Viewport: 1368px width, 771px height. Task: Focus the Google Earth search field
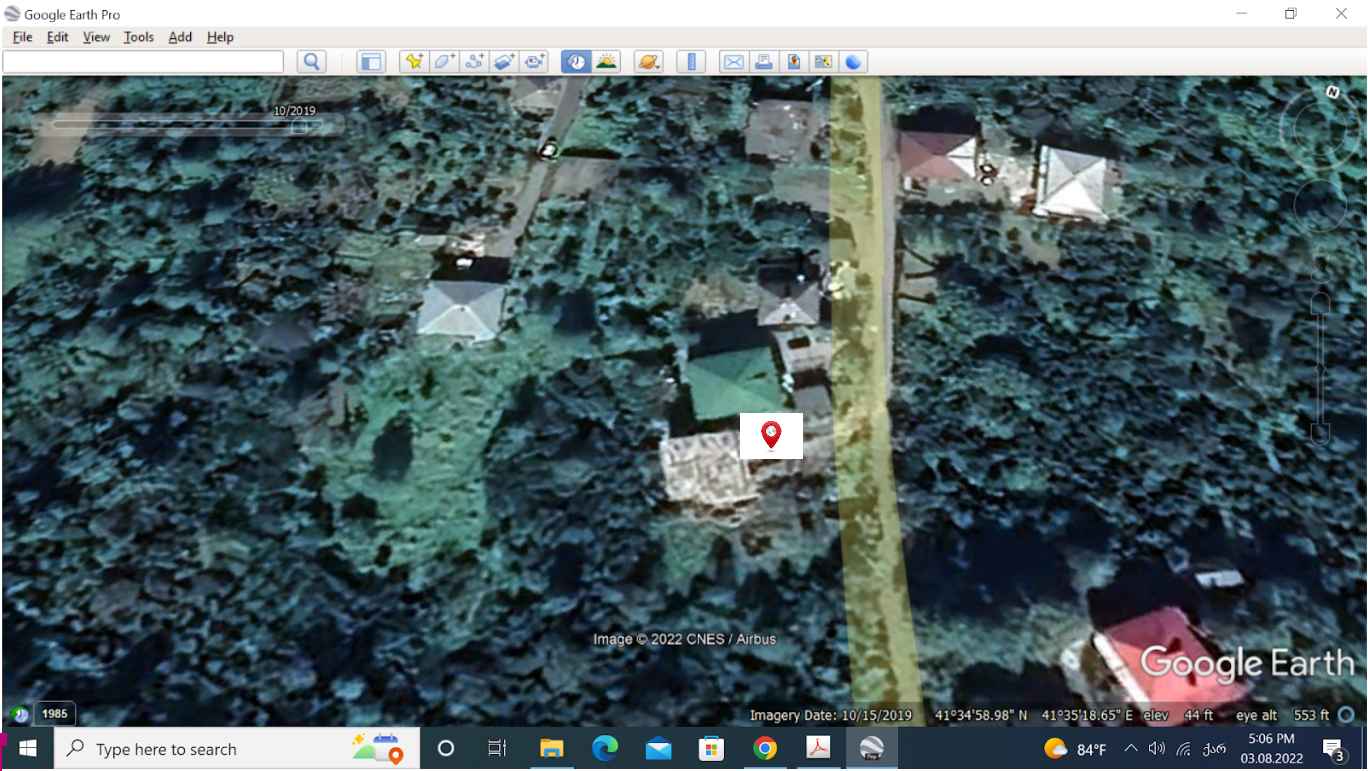coord(143,62)
